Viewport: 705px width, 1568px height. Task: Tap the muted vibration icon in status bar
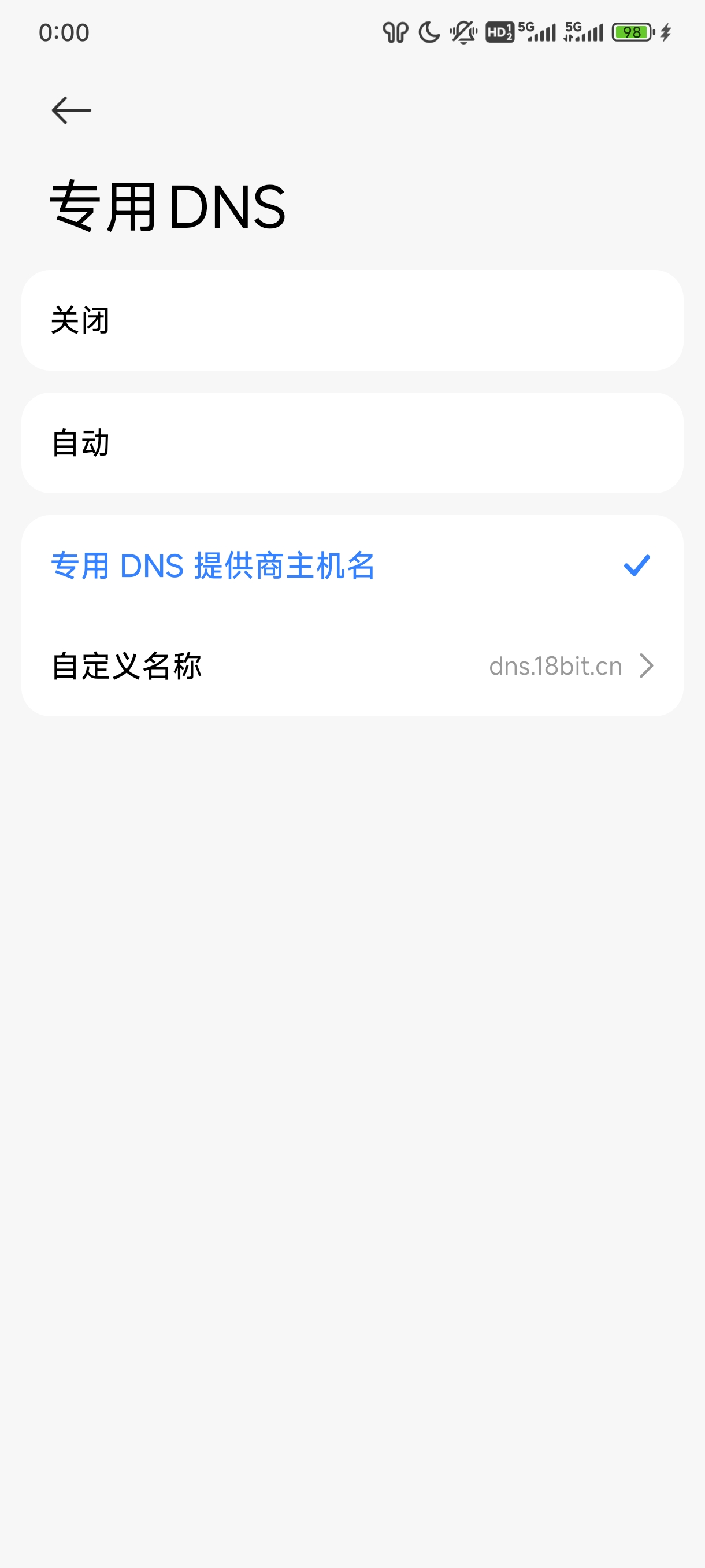[462, 32]
